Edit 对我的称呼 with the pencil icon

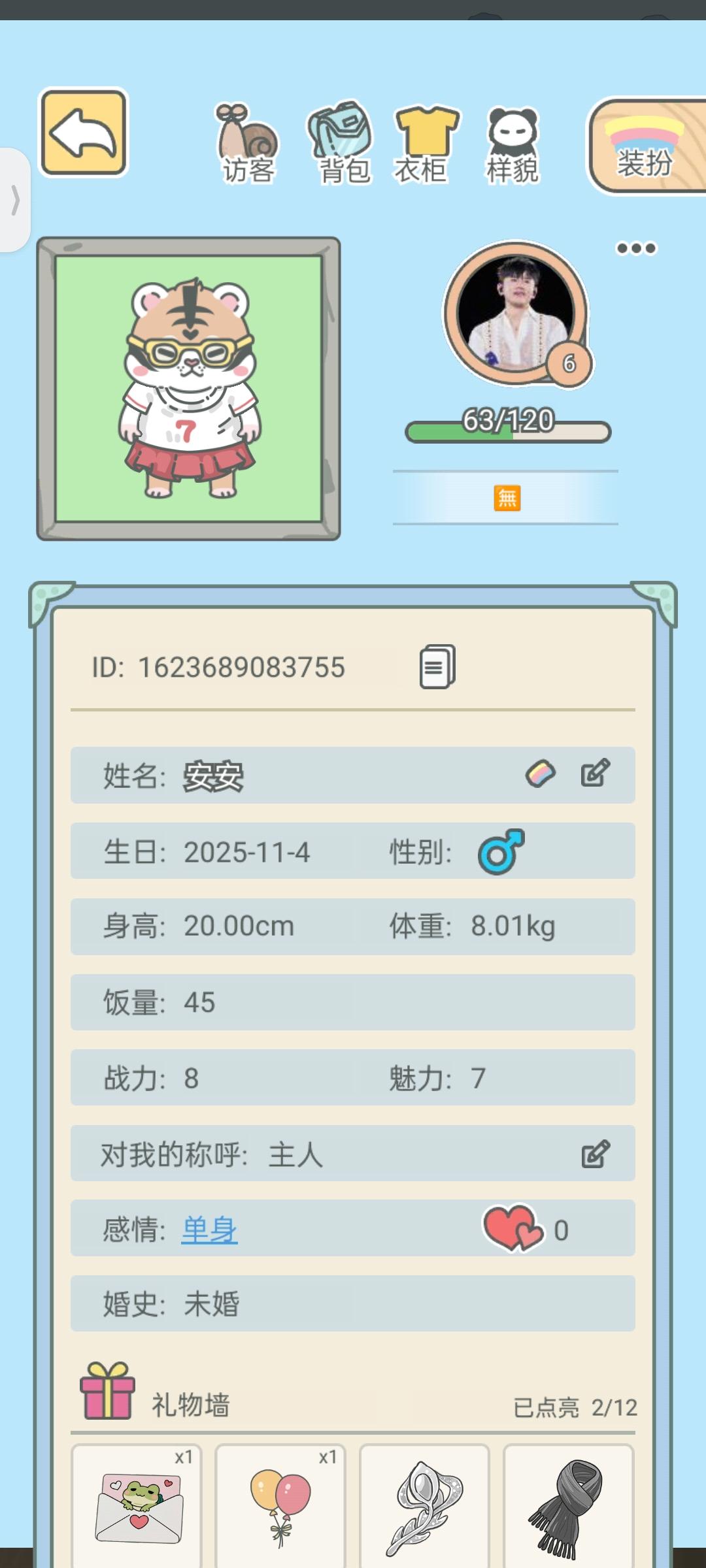(x=594, y=1152)
